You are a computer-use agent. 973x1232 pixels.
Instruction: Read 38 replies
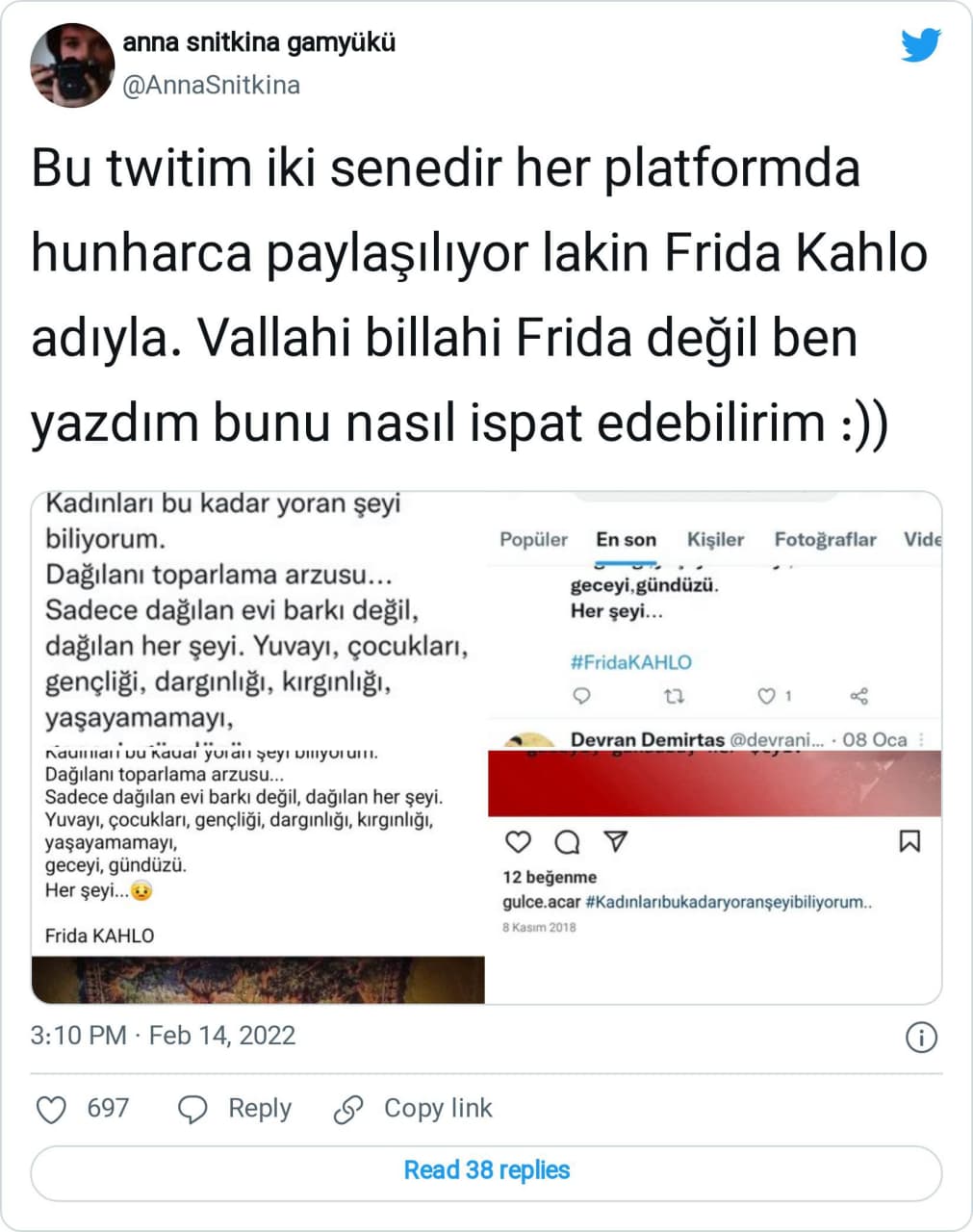click(x=486, y=1171)
